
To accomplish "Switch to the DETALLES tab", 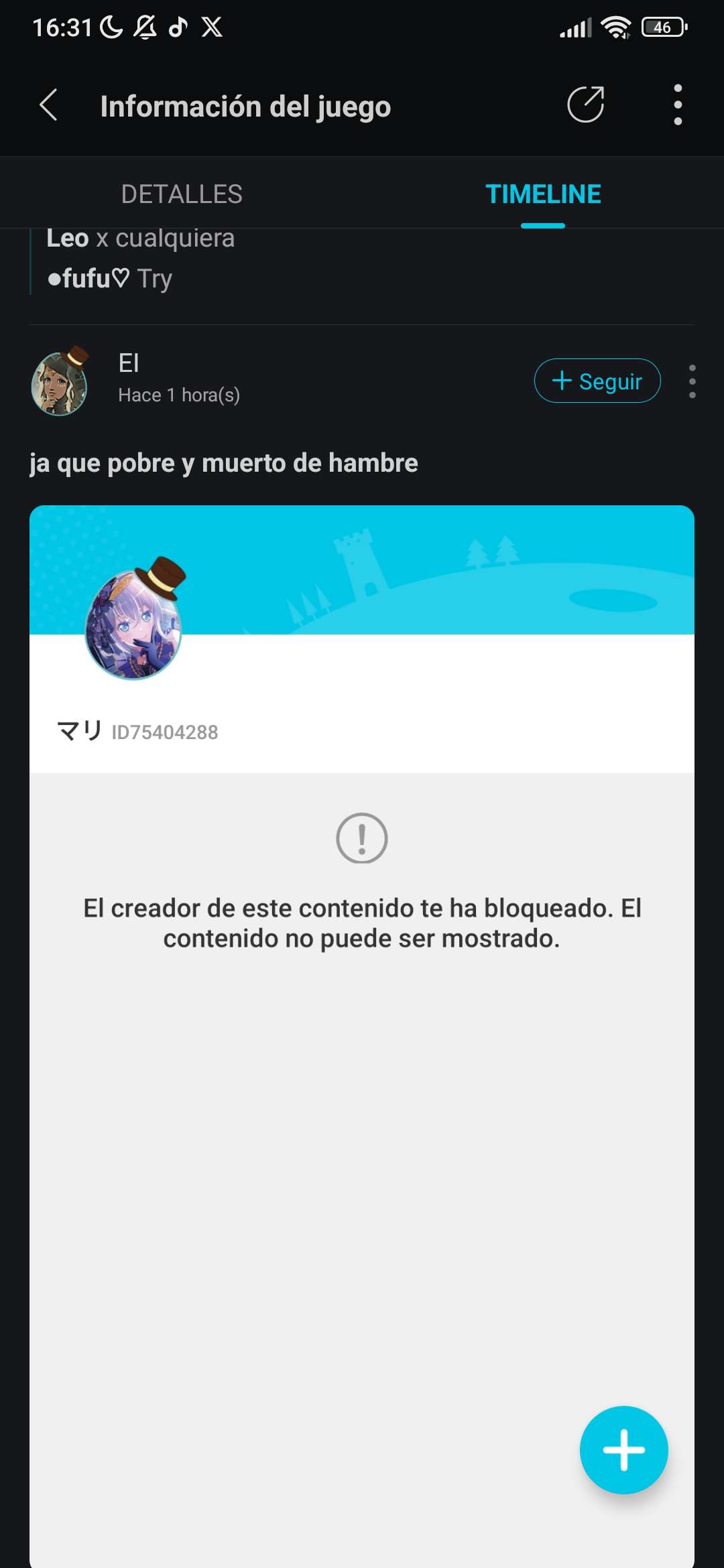I will (182, 194).
